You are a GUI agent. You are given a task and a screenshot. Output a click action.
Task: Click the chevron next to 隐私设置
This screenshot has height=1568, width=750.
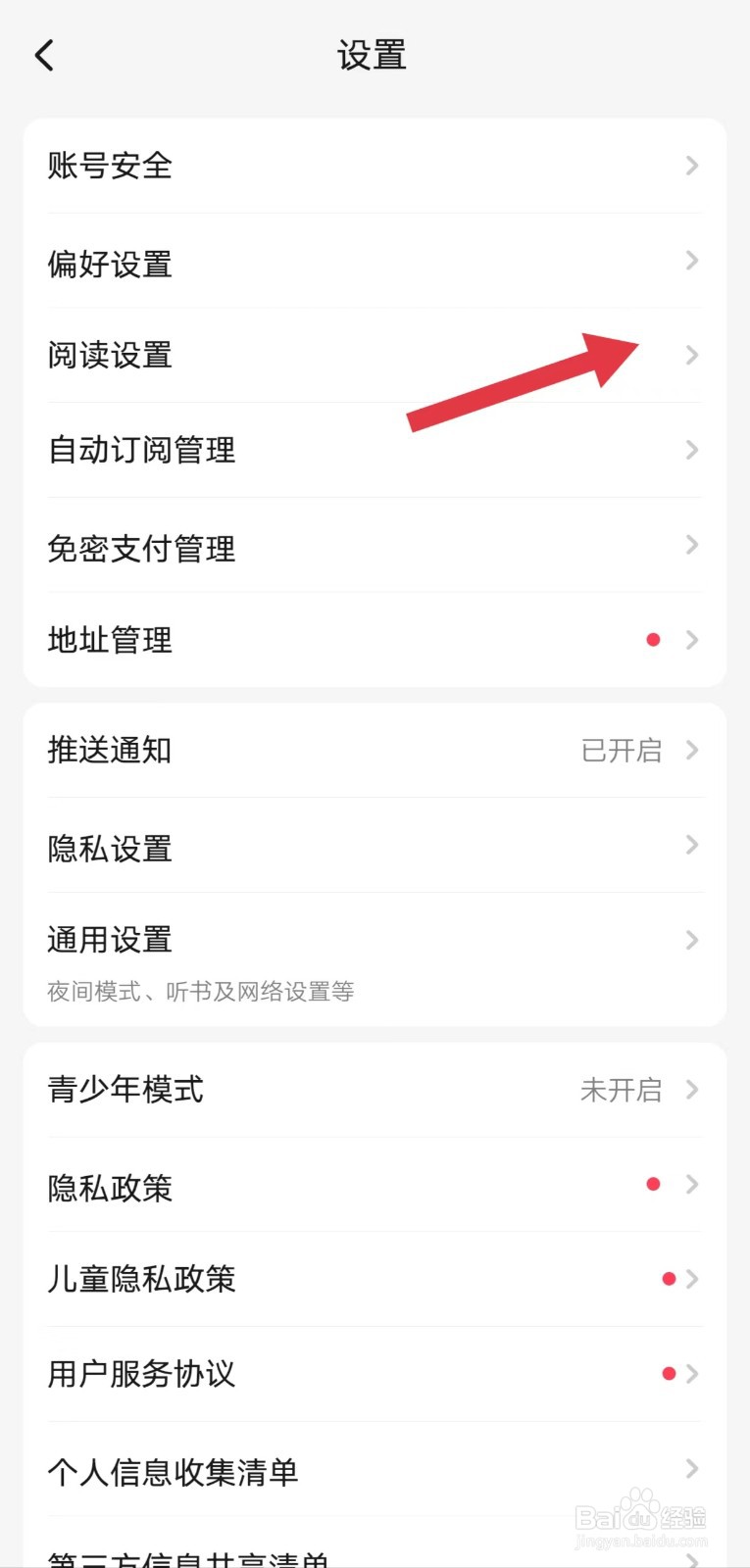tap(692, 845)
